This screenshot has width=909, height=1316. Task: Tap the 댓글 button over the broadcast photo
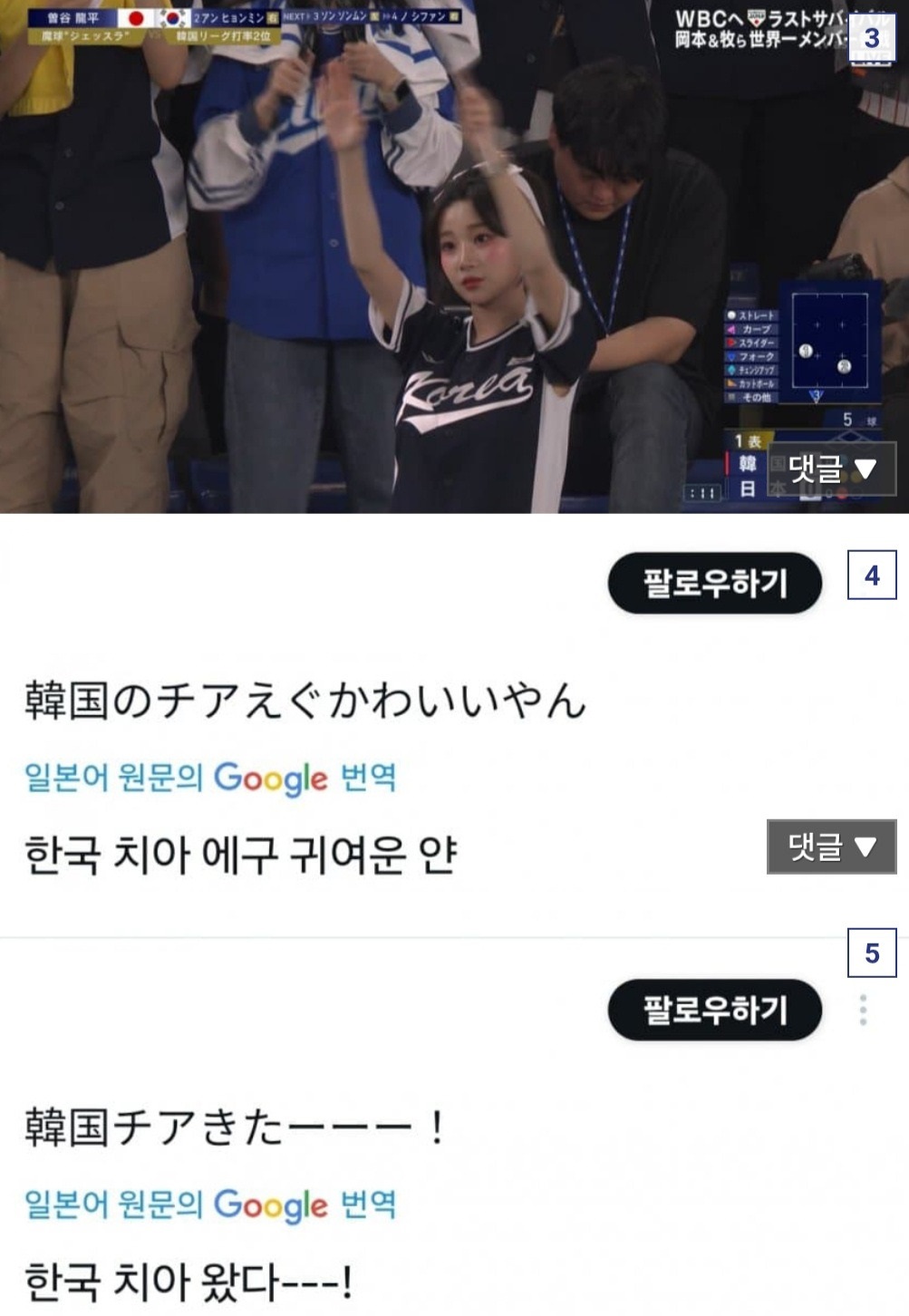[x=831, y=469]
